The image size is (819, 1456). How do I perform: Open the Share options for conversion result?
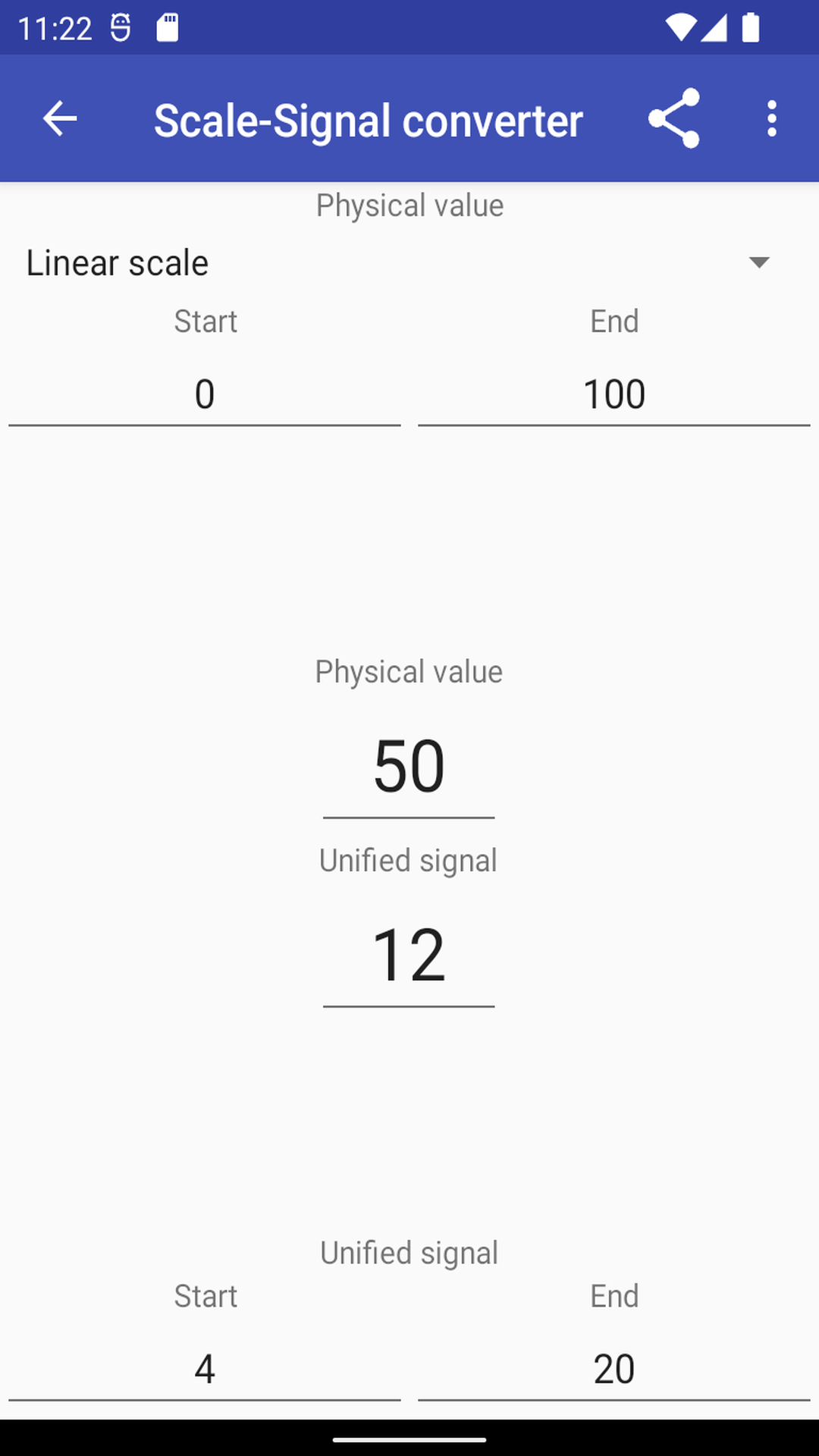(x=674, y=118)
